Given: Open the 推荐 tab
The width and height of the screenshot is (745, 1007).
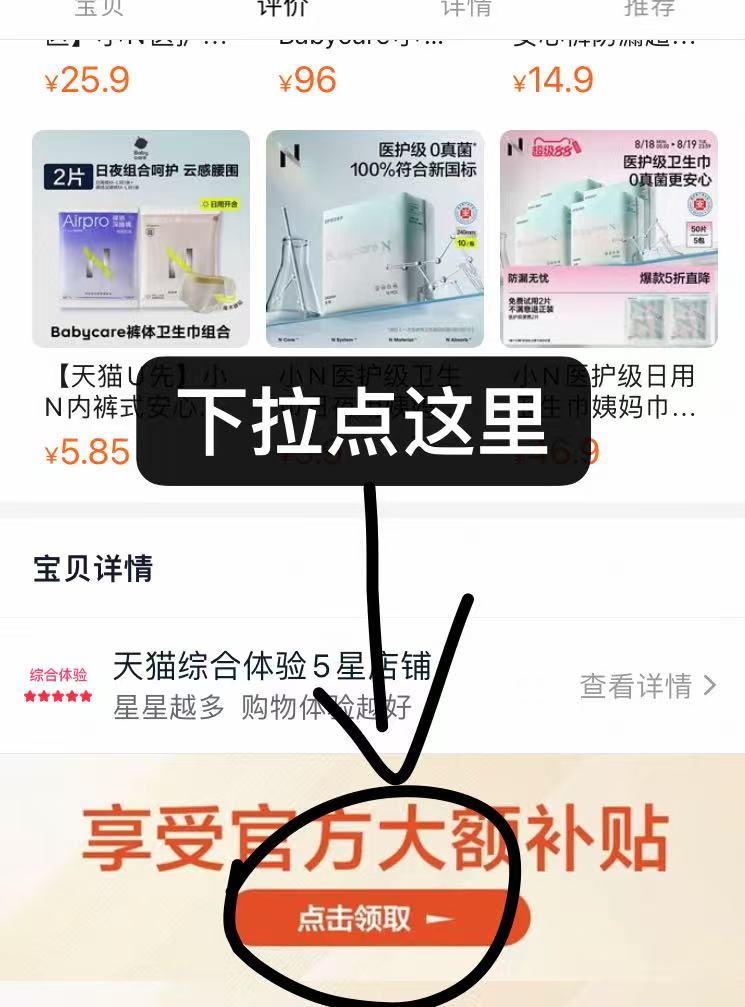Looking at the screenshot, I should click(x=649, y=10).
